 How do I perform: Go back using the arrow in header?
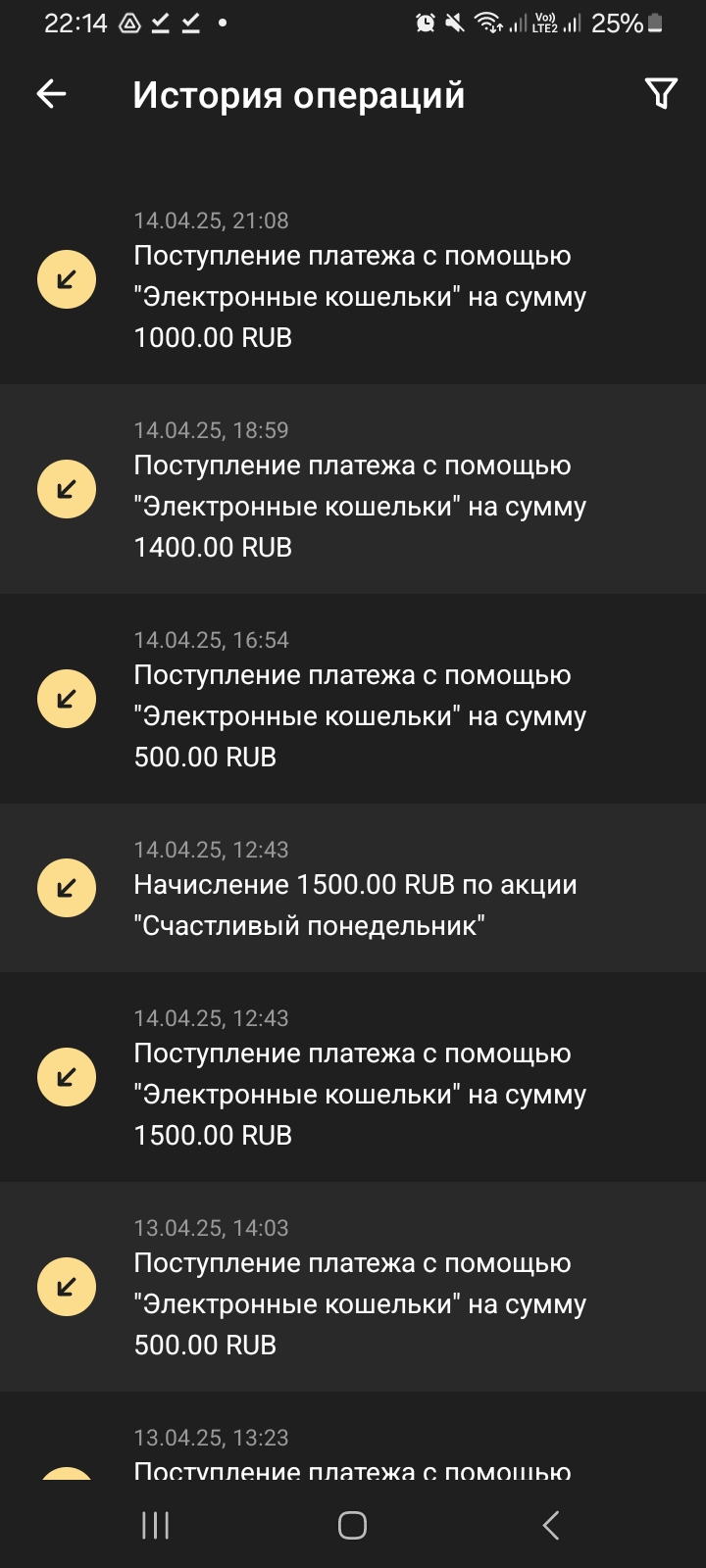pos(51,94)
